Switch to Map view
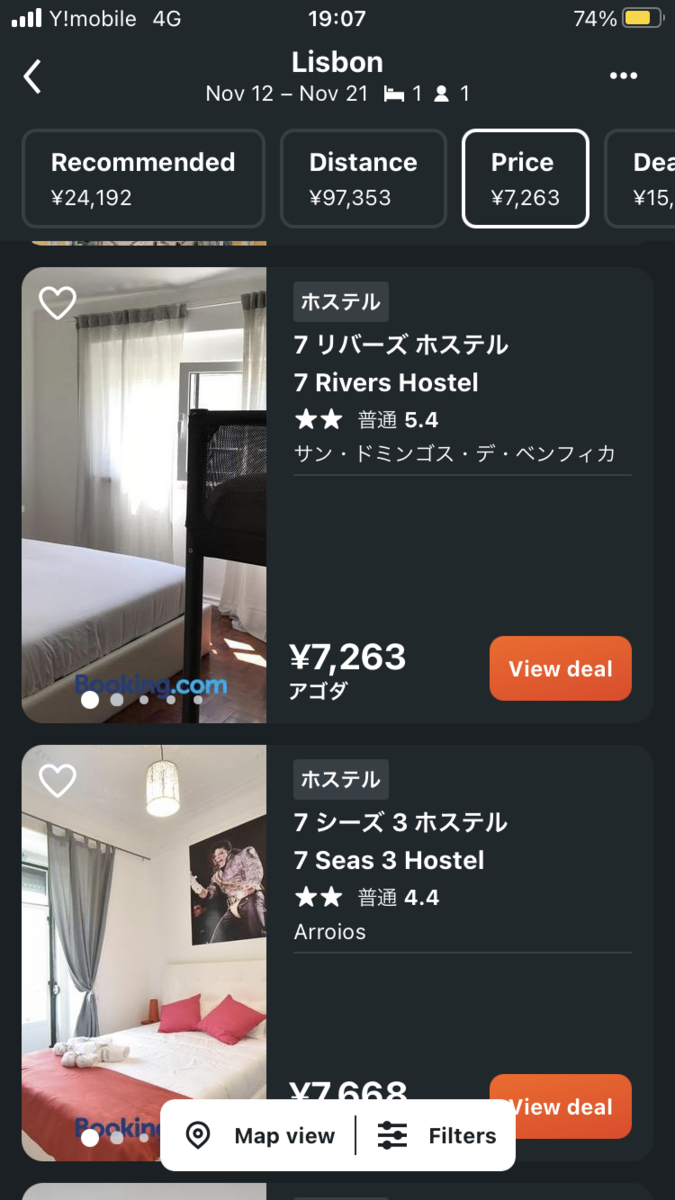The height and width of the screenshot is (1200, 675). [x=260, y=1136]
